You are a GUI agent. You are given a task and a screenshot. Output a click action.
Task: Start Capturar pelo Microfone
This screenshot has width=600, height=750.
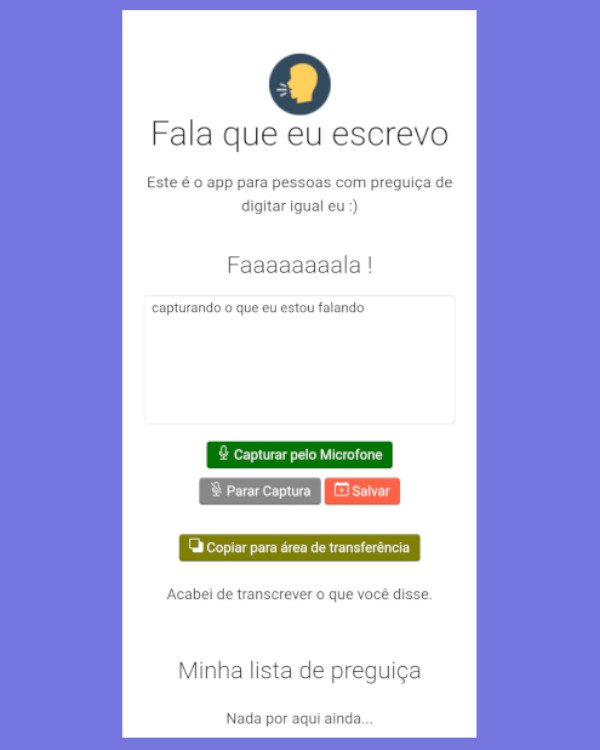tap(299, 455)
